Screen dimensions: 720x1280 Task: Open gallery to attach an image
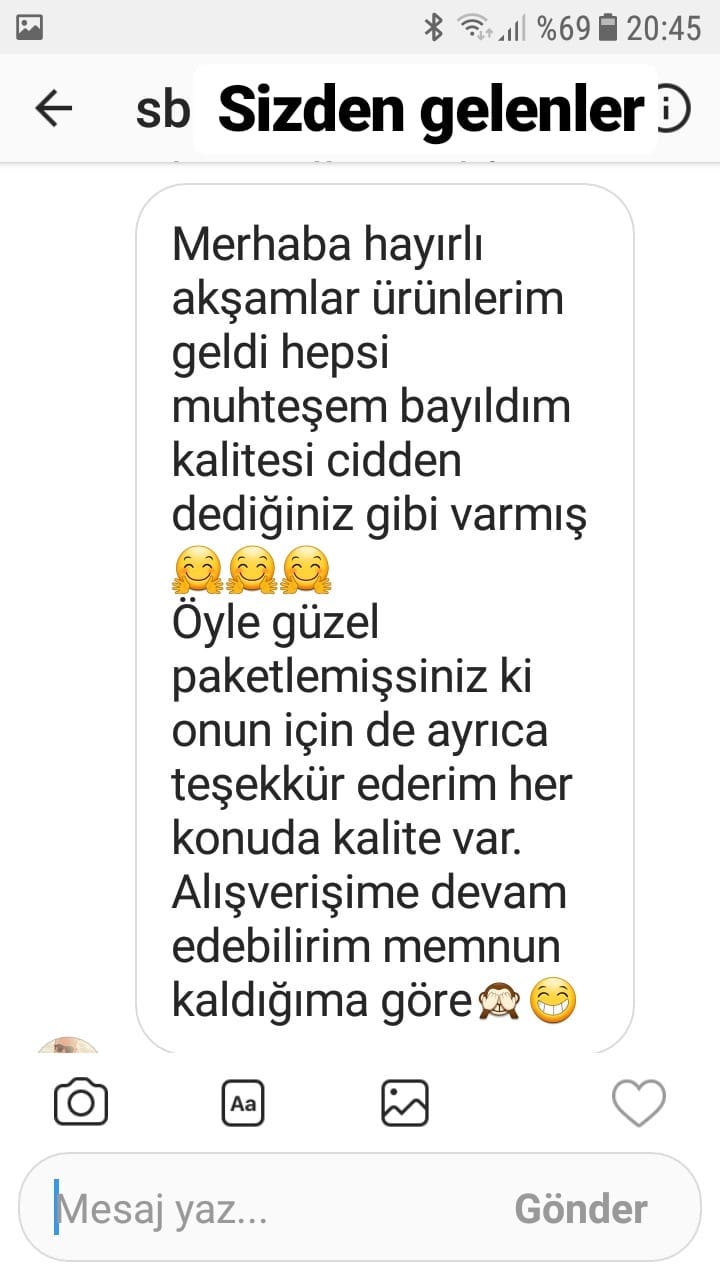405,1104
